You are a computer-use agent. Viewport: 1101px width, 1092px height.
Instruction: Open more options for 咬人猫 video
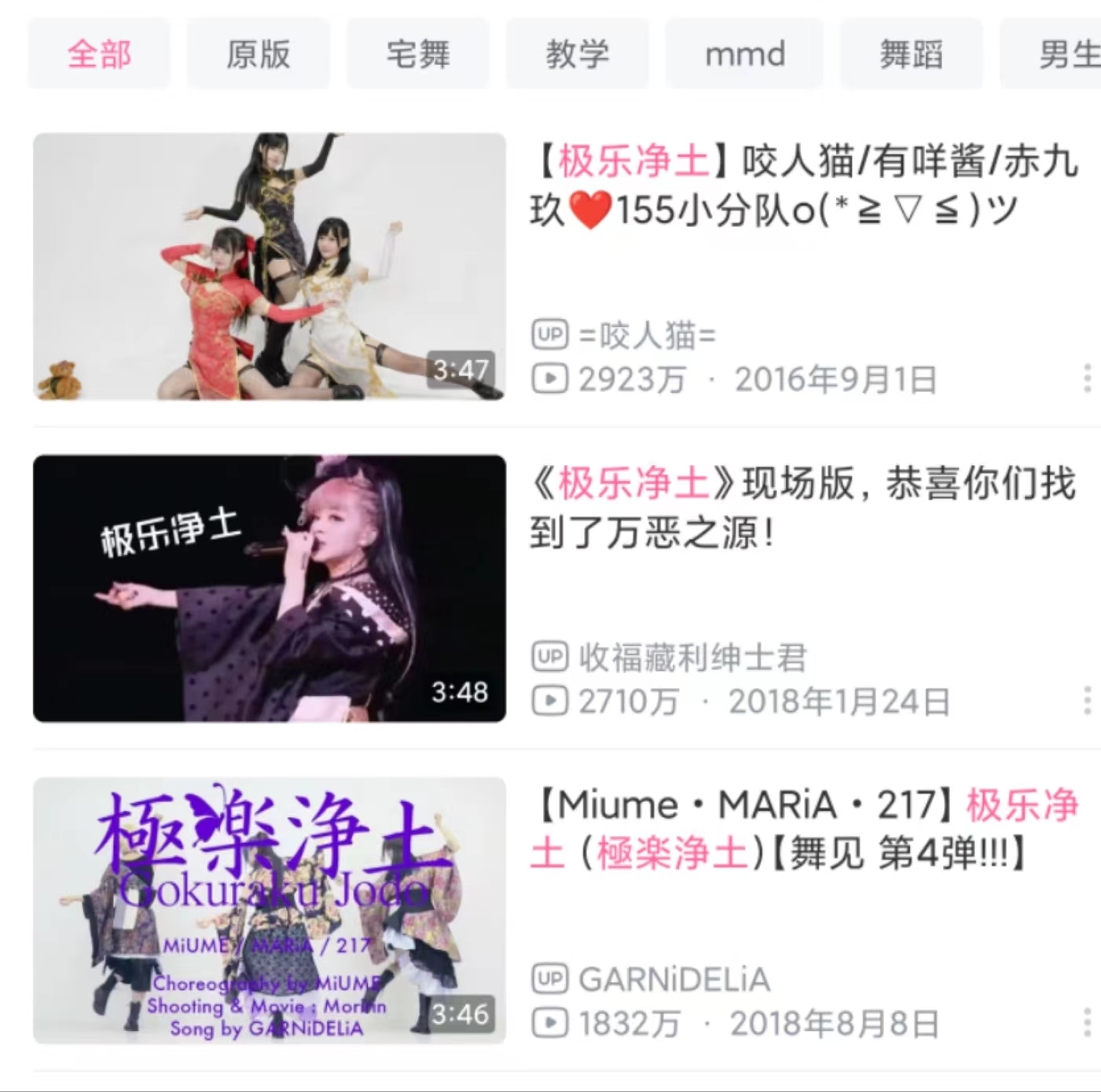tap(1087, 379)
